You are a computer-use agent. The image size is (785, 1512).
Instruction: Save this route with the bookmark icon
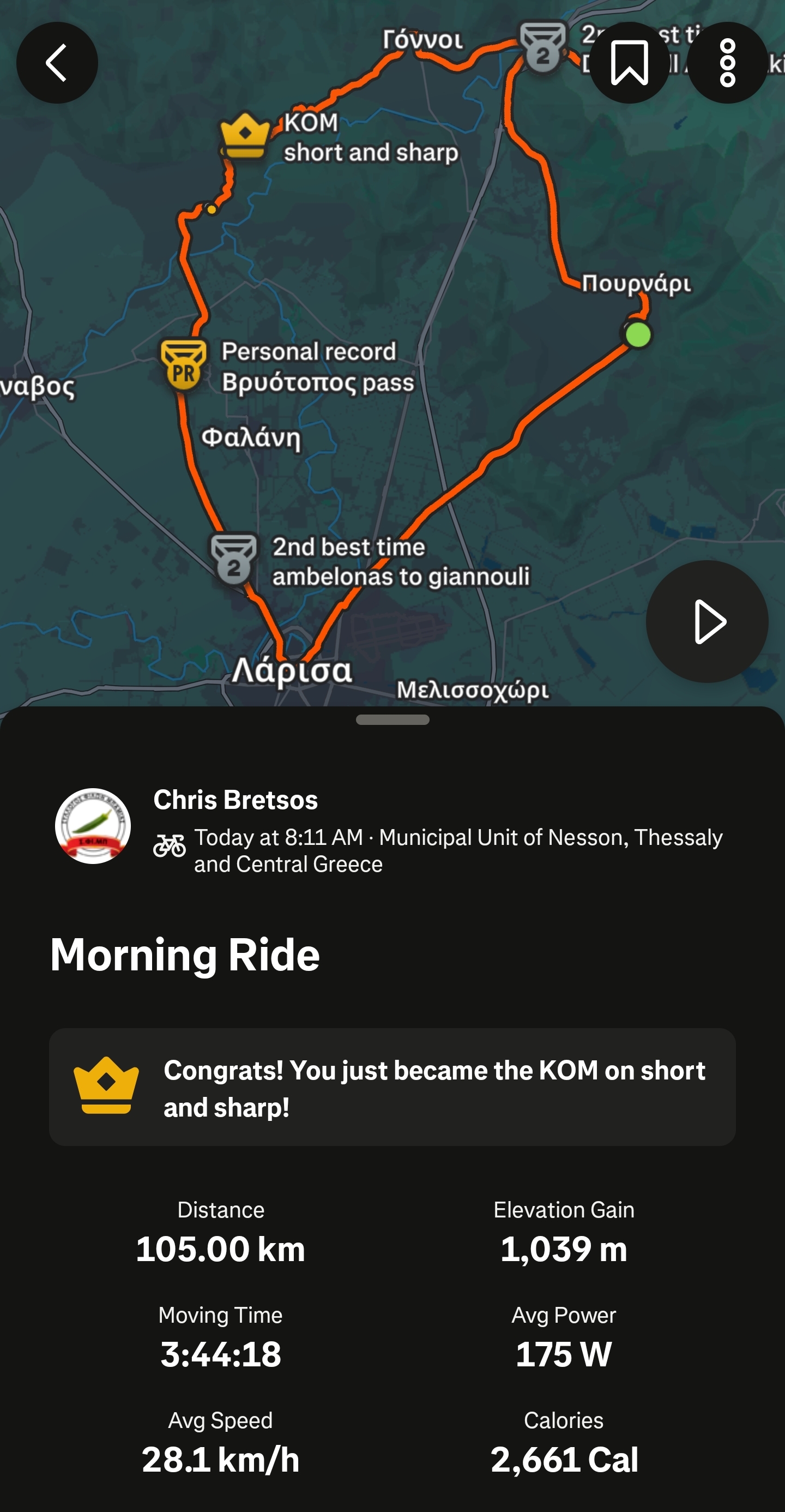629,63
